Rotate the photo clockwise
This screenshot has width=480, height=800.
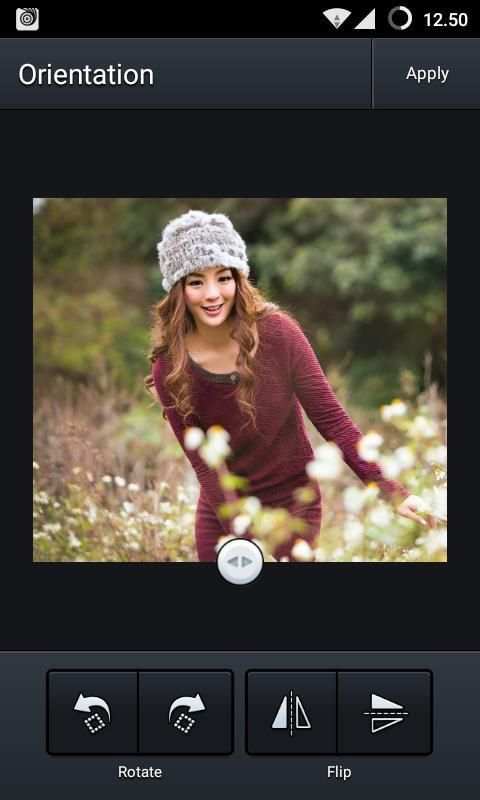[186, 712]
